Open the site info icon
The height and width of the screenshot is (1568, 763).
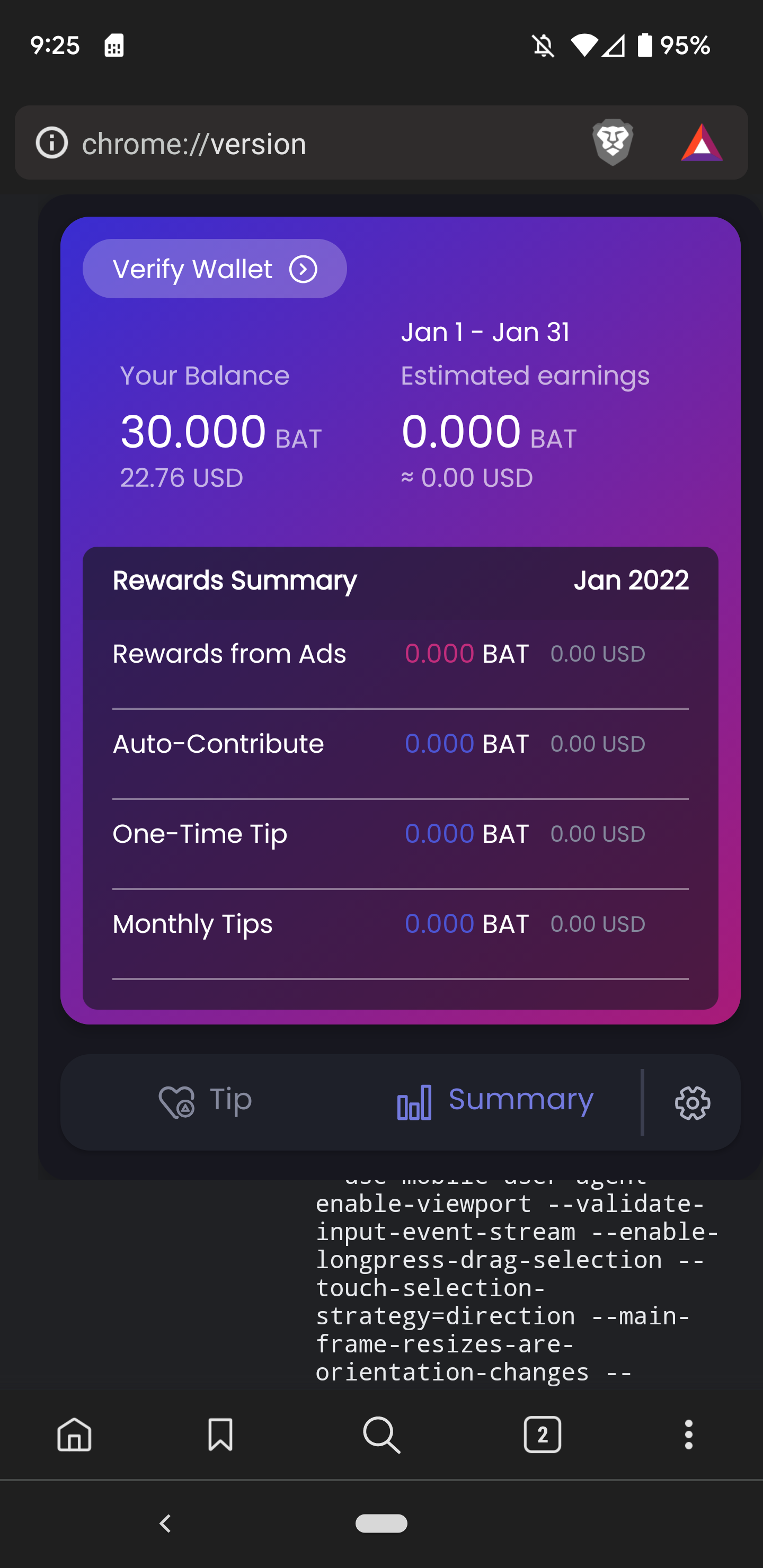[52, 143]
